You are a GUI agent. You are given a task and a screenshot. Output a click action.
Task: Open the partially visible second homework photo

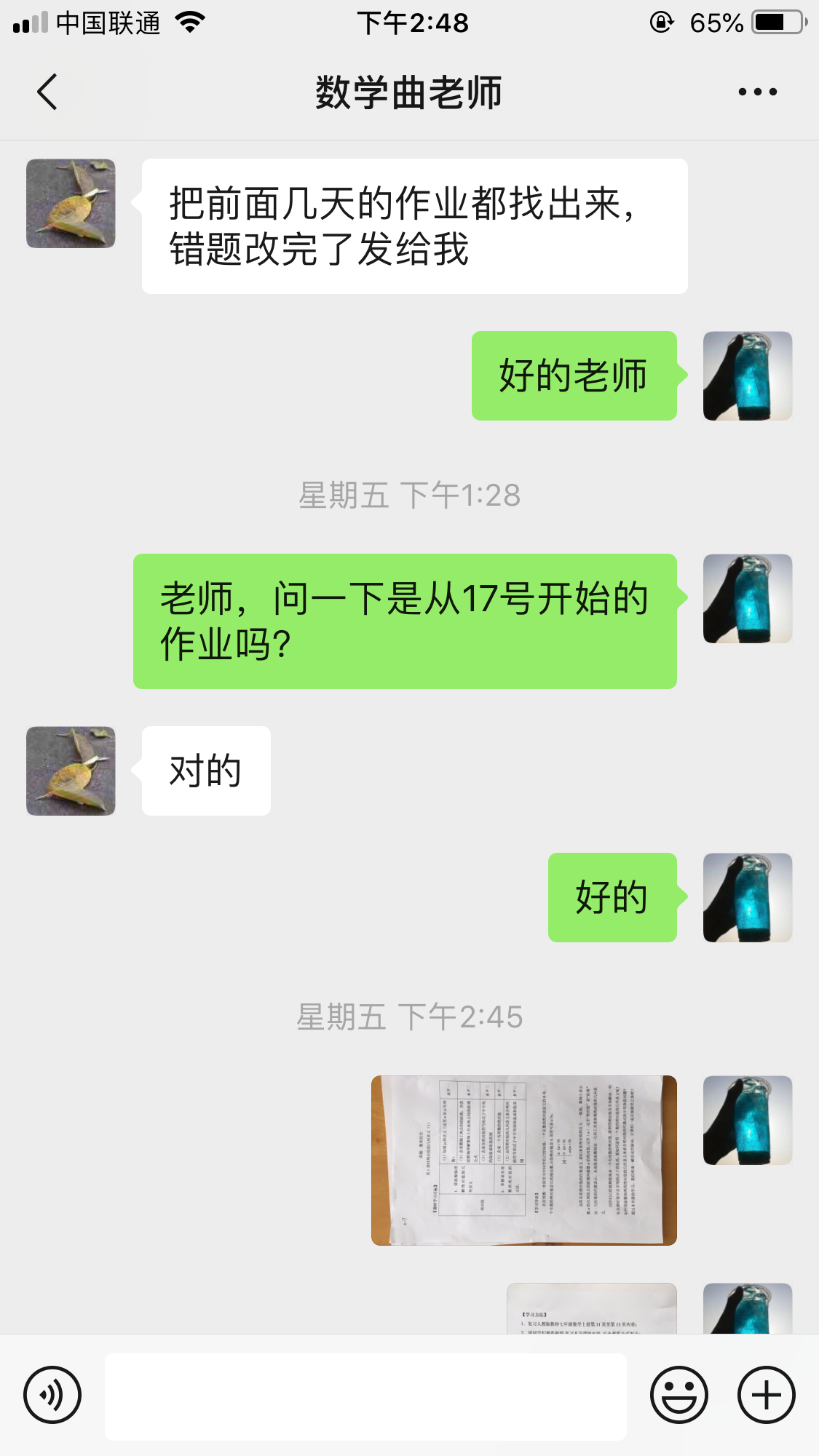click(x=592, y=1308)
